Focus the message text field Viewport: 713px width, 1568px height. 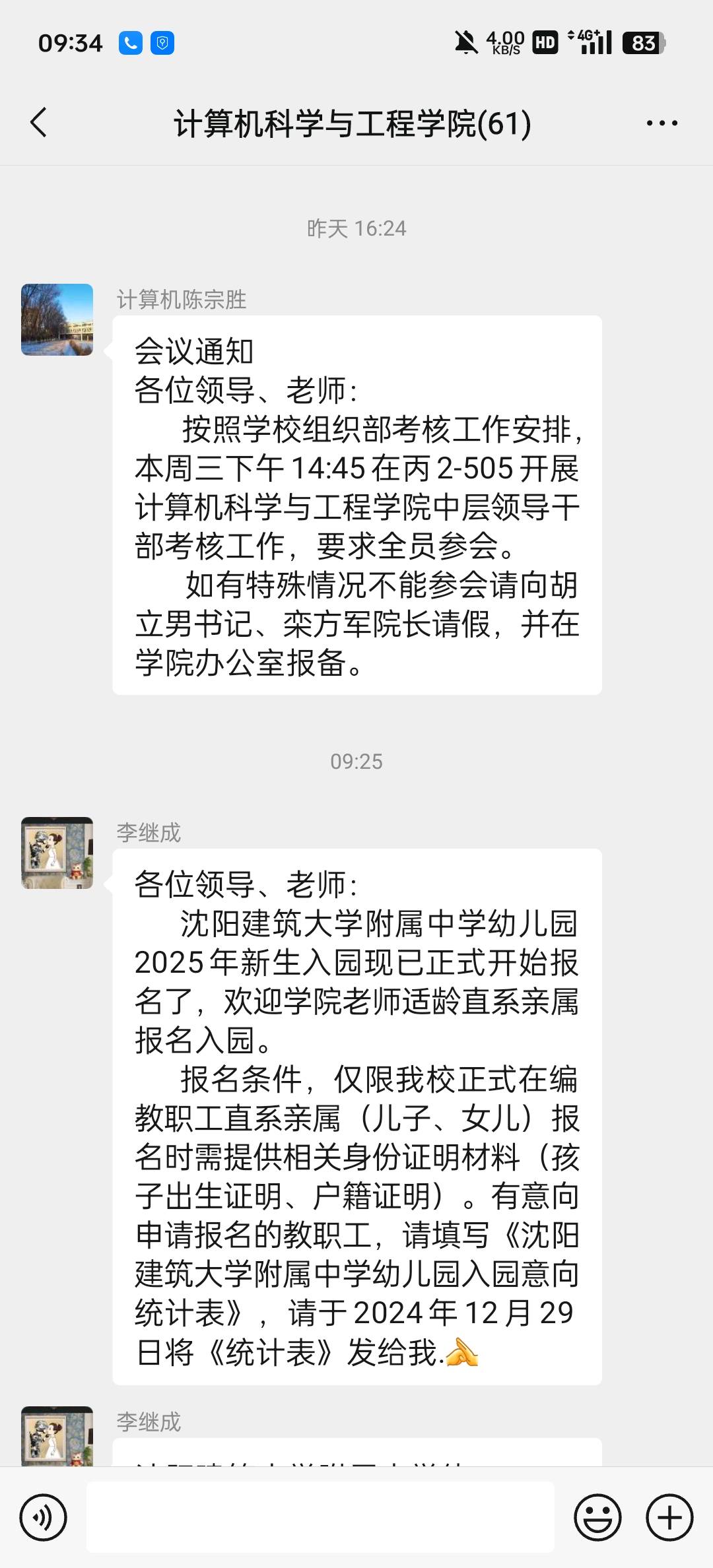click(320, 1517)
